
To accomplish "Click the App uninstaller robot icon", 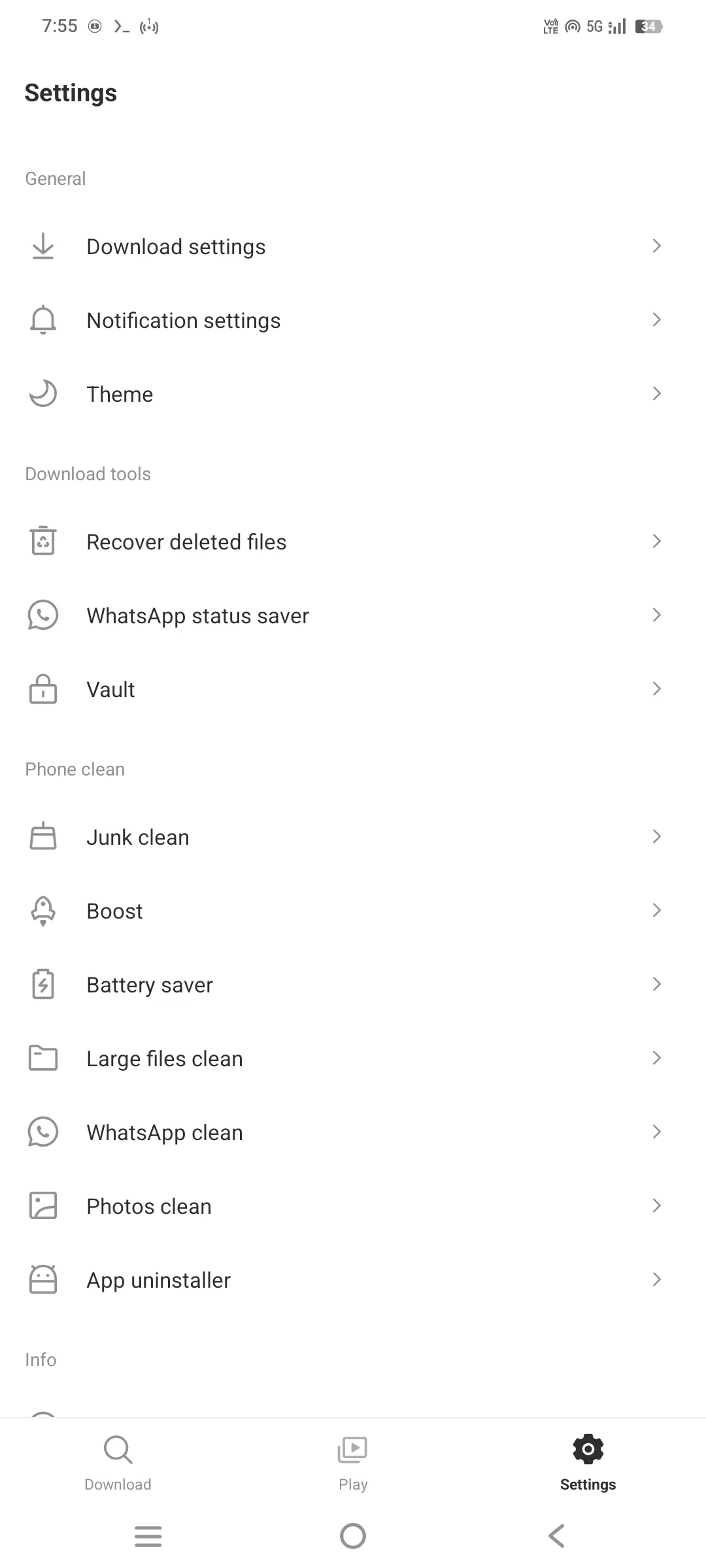I will pos(43,1279).
